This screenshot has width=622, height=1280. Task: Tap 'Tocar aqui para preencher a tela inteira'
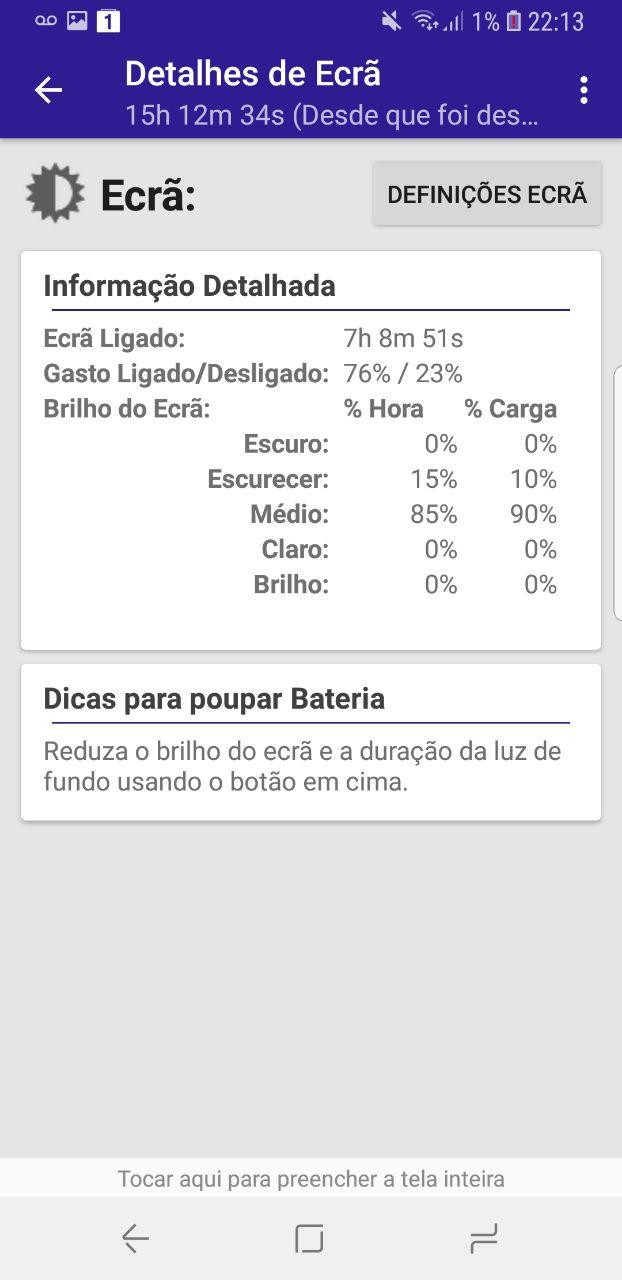coord(311,1179)
